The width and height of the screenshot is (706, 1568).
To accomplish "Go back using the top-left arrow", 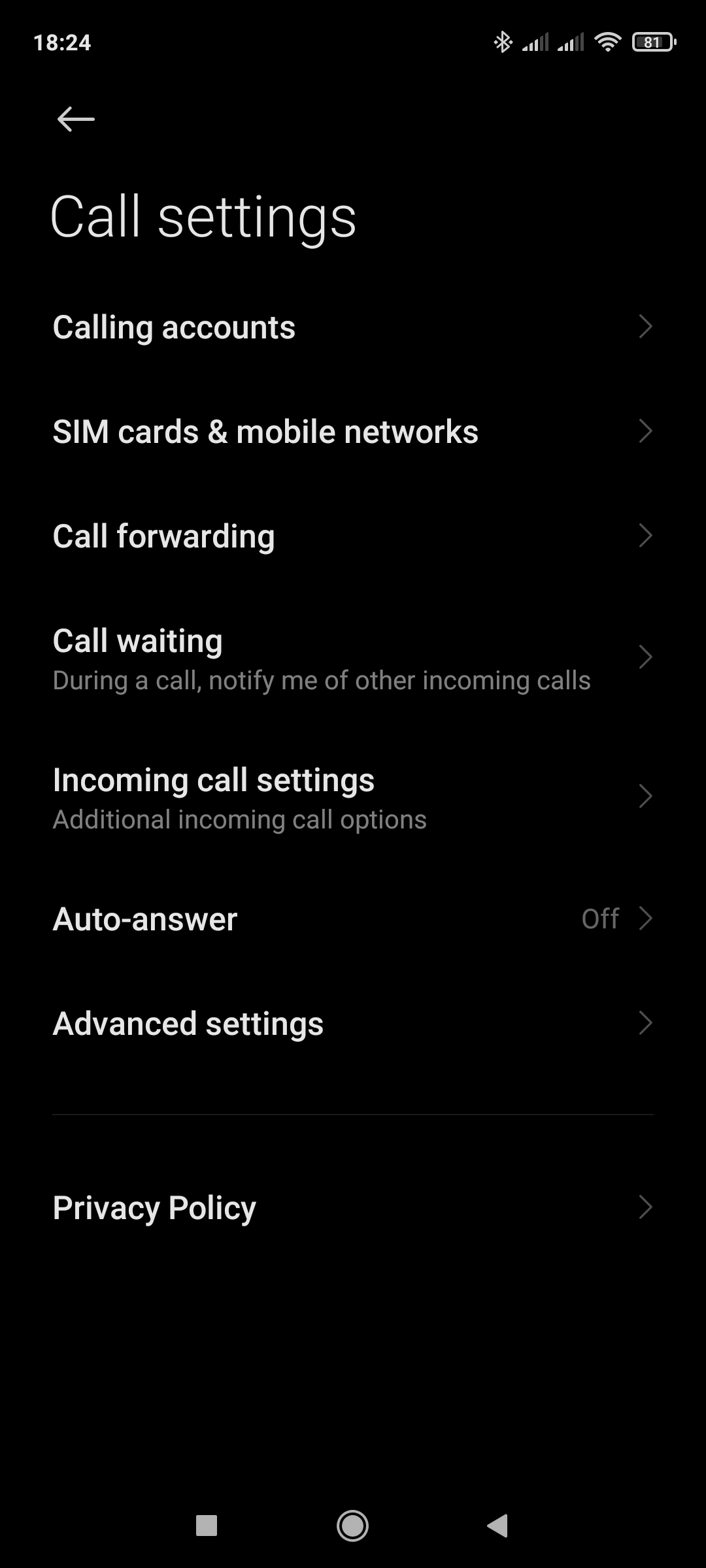I will [x=76, y=120].
